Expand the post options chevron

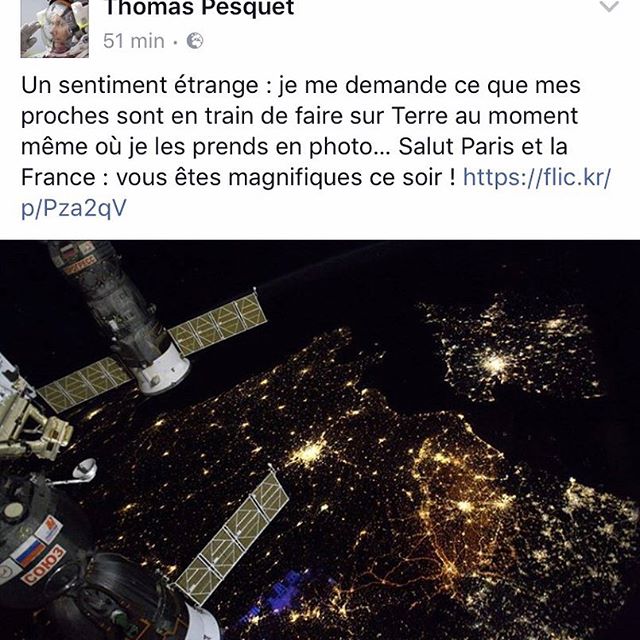point(609,8)
